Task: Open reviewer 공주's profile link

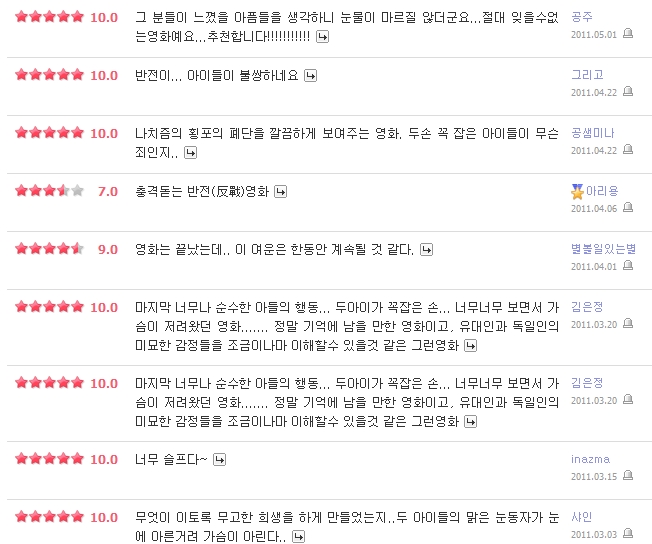Action: click(x=581, y=17)
